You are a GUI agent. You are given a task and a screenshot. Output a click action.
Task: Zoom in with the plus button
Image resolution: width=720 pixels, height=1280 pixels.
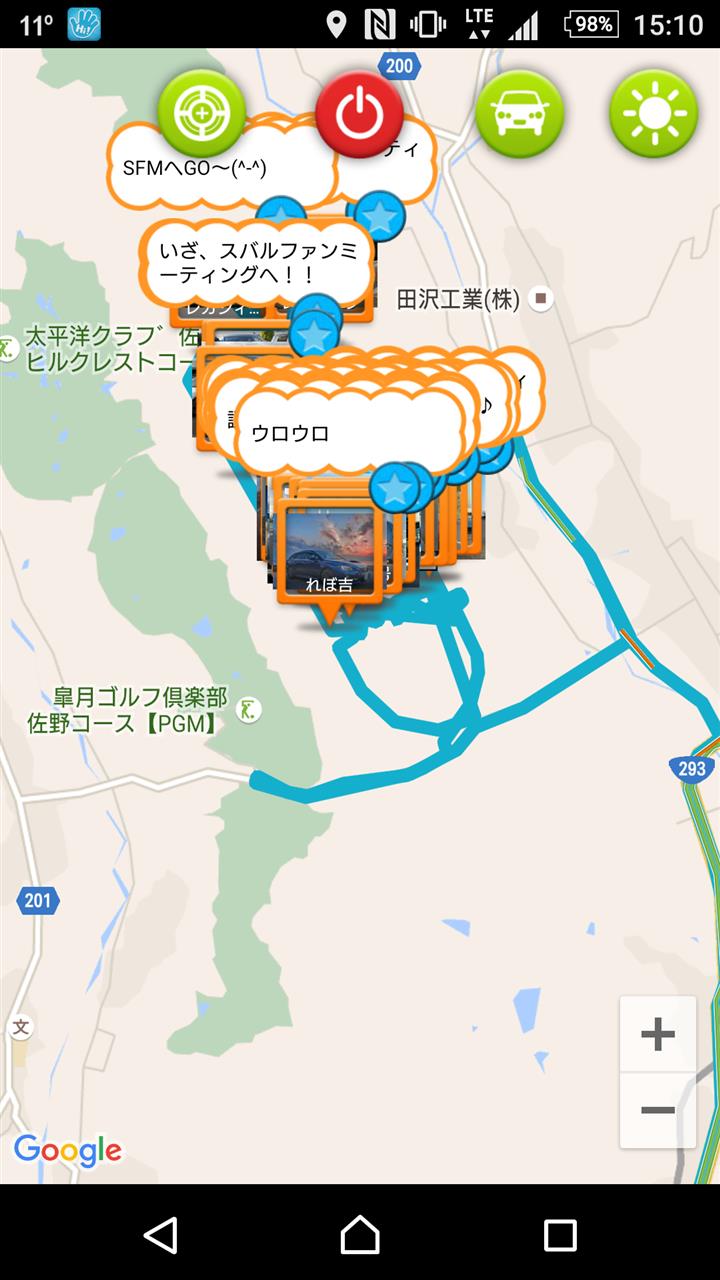coord(658,1034)
